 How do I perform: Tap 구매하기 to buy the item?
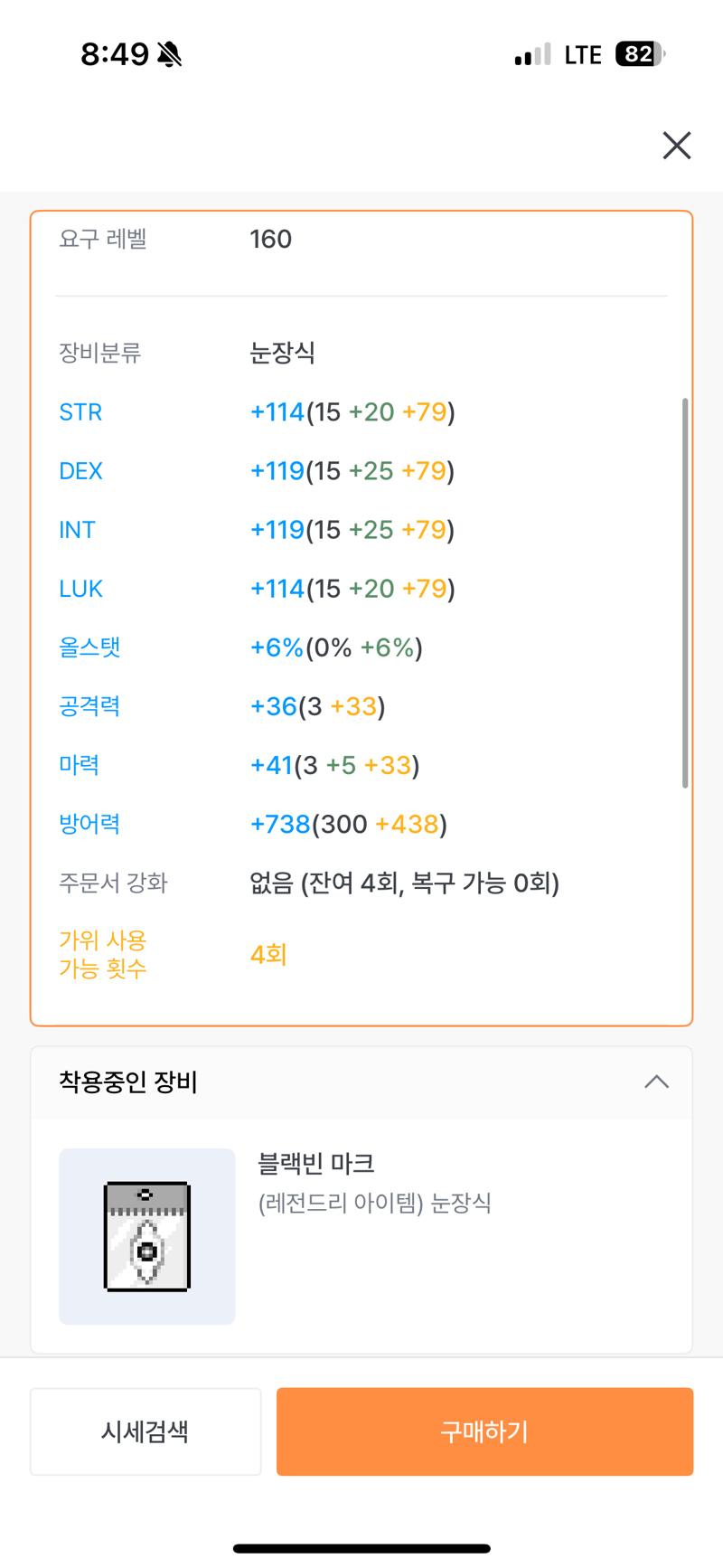point(484,1431)
